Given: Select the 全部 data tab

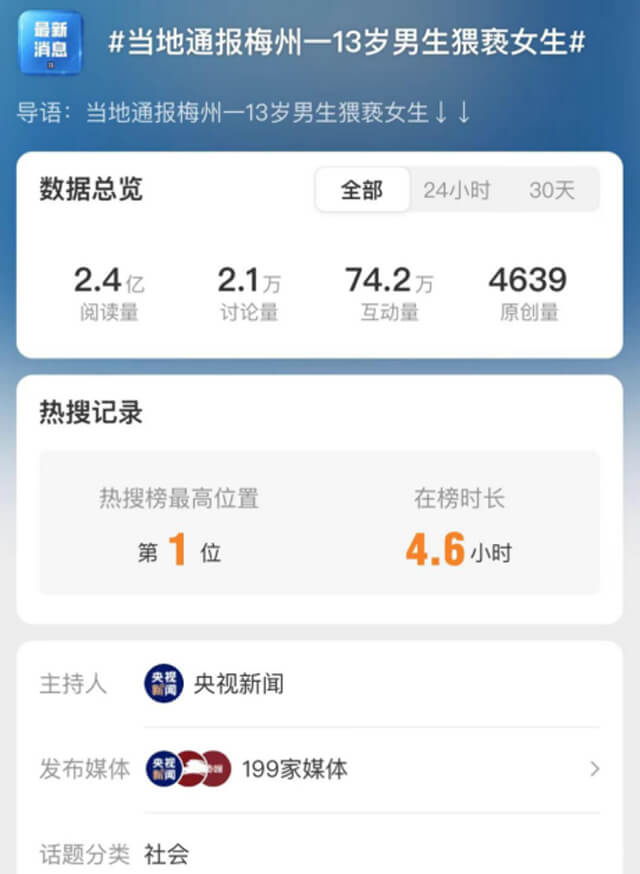Looking at the screenshot, I should coord(362,190).
